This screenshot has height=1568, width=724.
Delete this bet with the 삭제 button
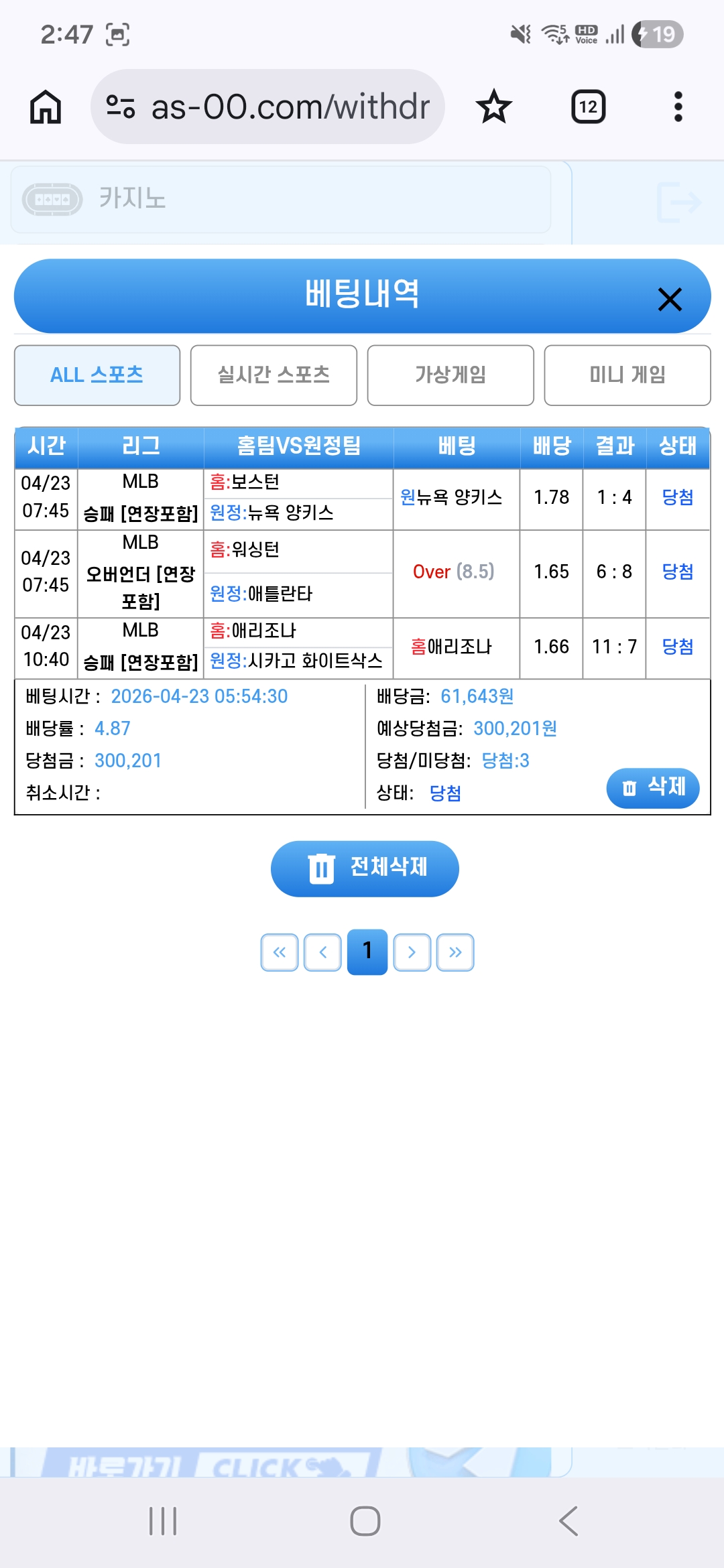(652, 787)
